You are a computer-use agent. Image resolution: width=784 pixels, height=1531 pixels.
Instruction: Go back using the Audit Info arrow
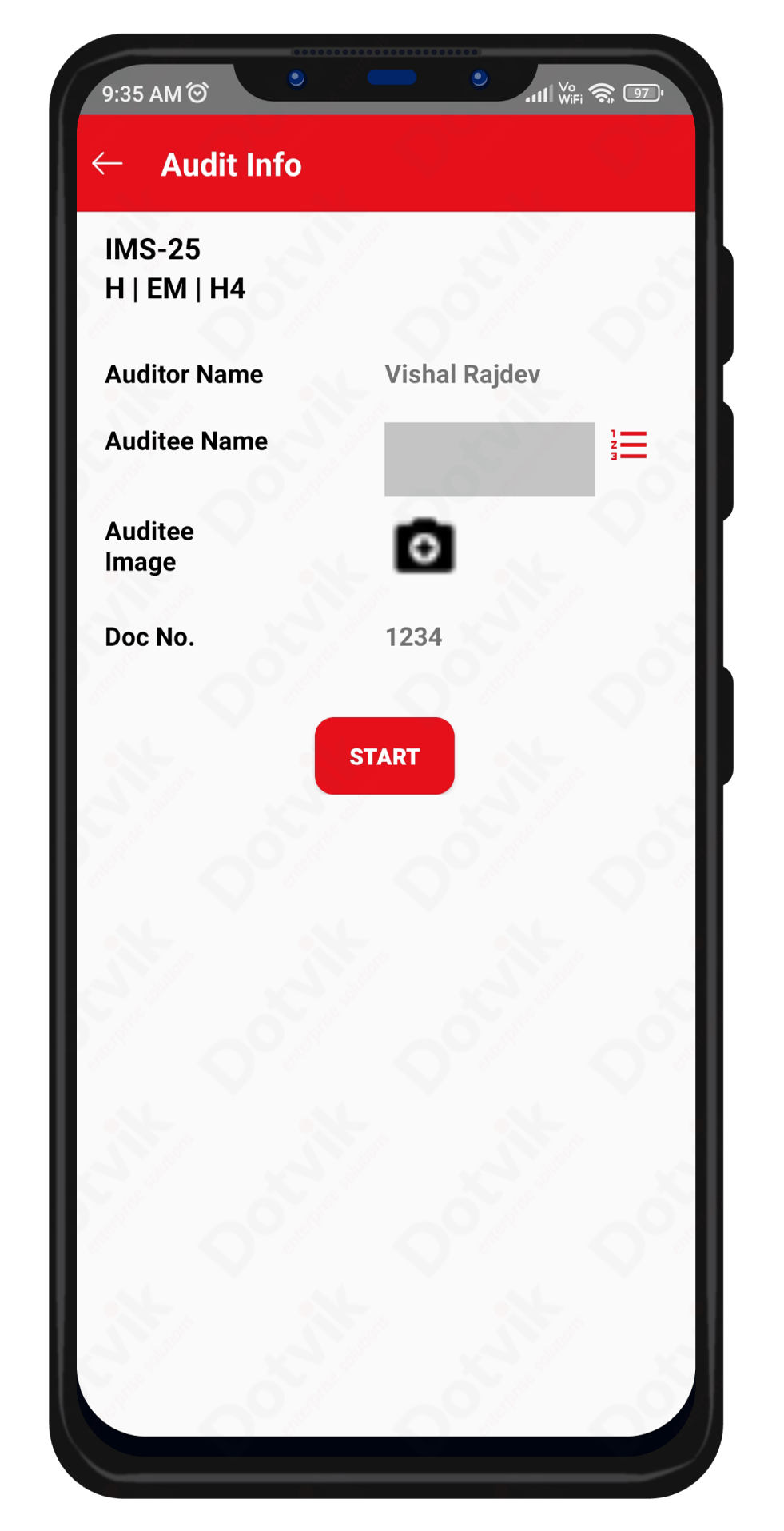(107, 164)
